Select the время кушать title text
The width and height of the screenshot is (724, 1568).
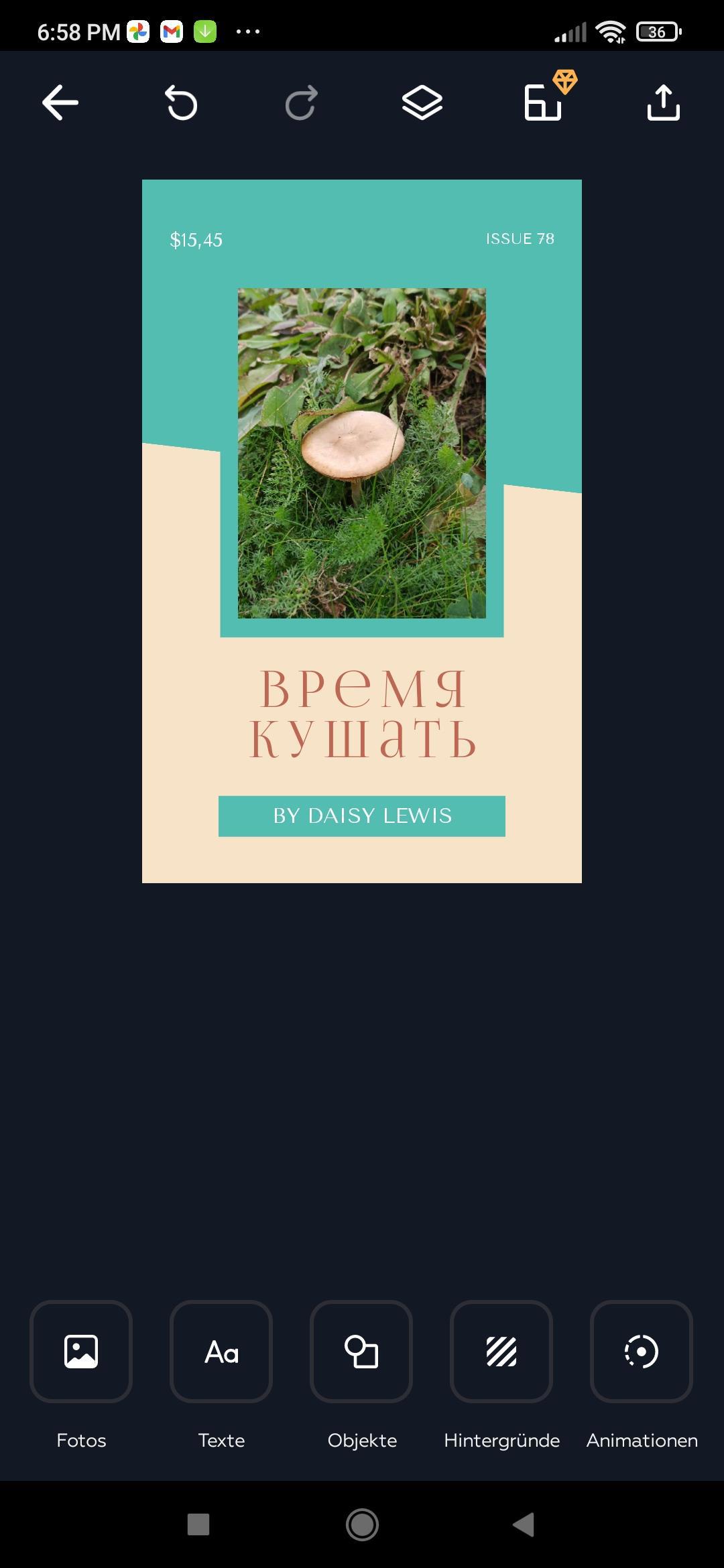[x=362, y=714]
